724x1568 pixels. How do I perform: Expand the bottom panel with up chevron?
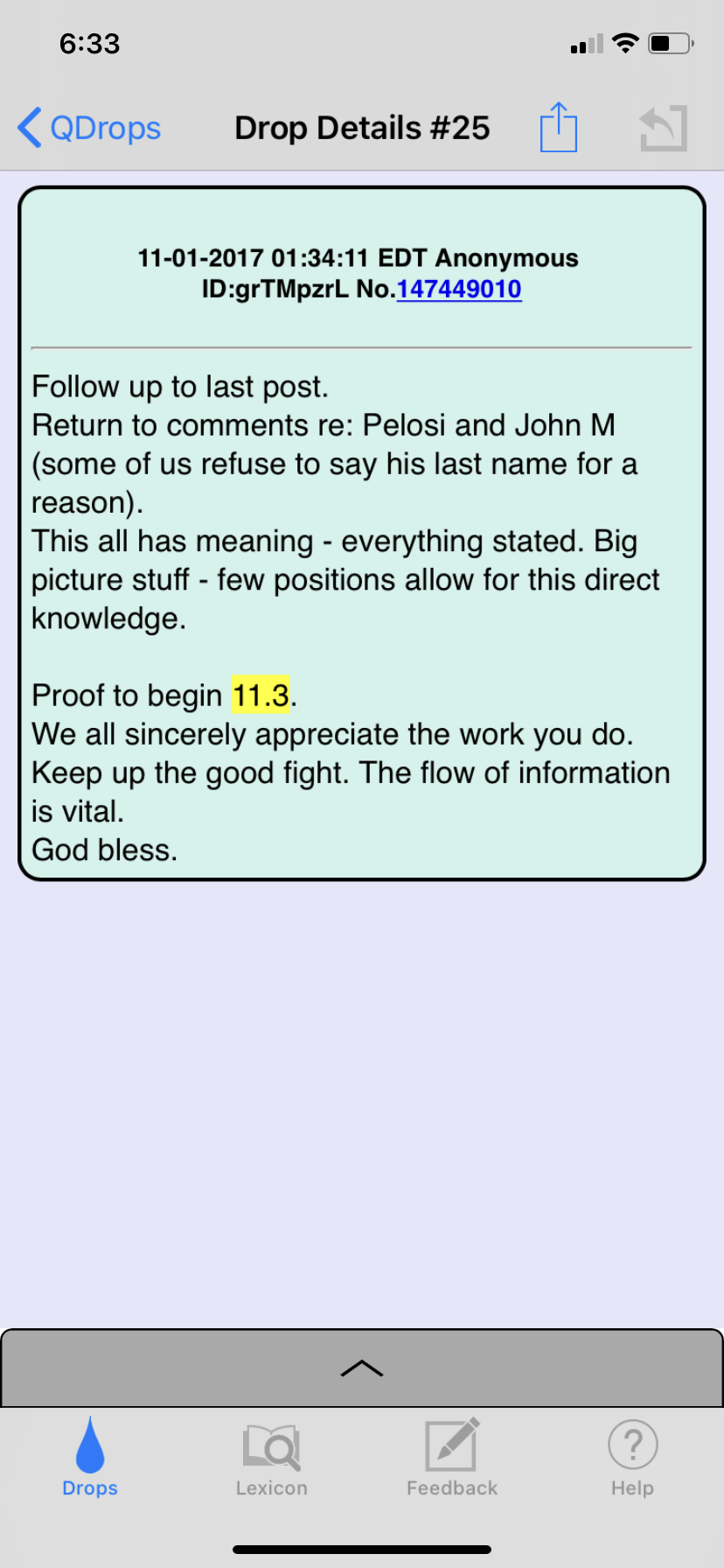point(362,1368)
